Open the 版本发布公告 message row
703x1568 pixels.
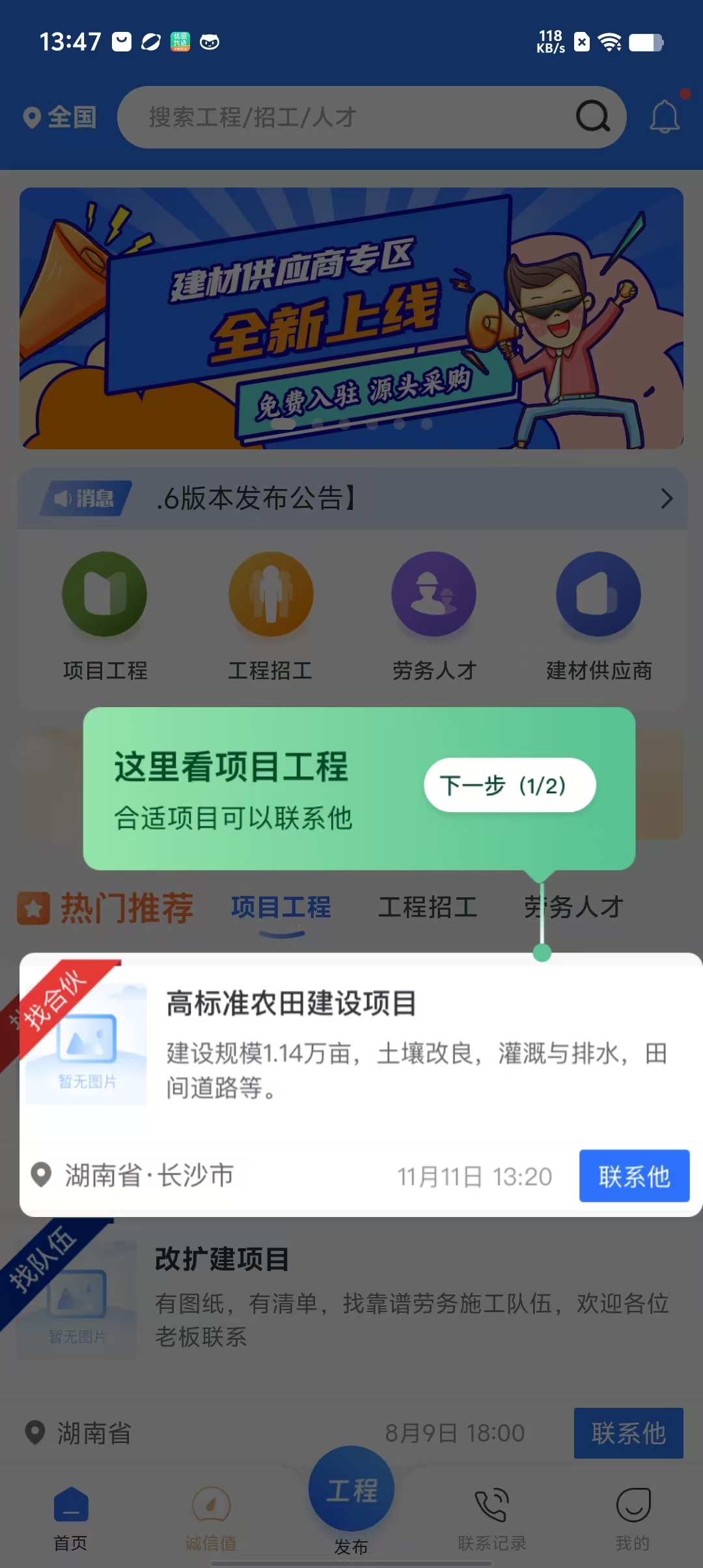[x=351, y=498]
